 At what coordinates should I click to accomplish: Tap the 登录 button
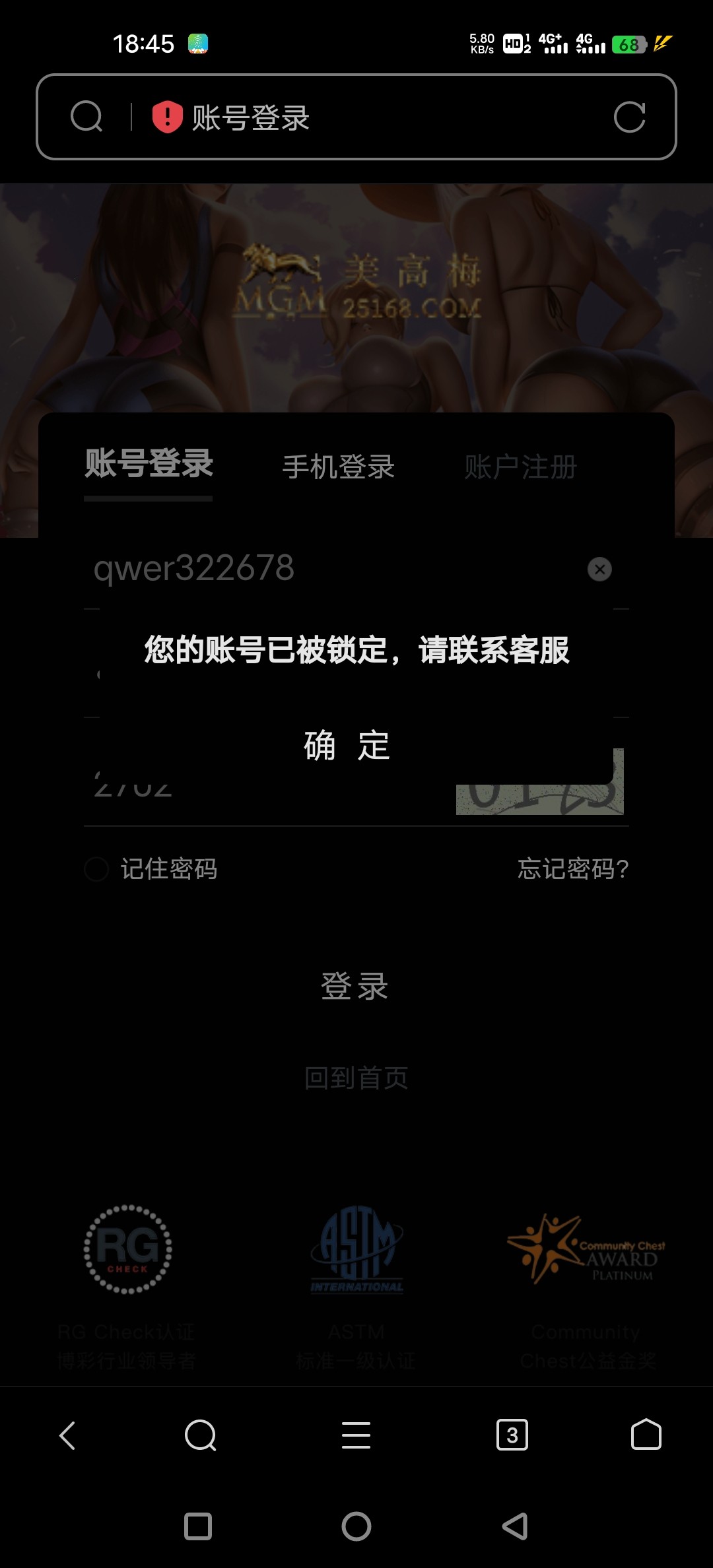355,987
